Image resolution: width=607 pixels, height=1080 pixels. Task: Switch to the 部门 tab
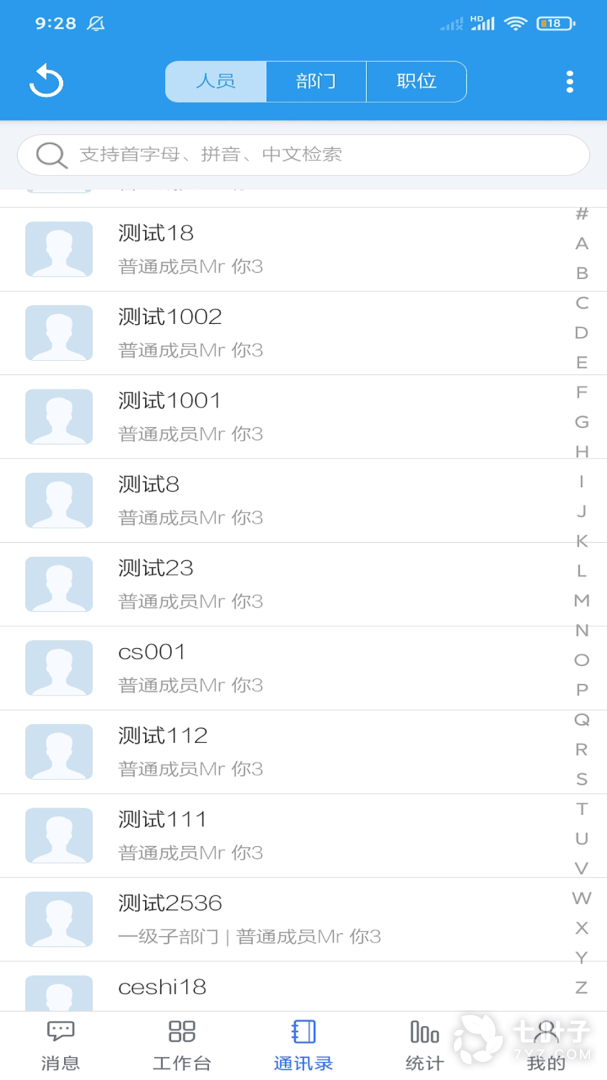click(x=316, y=81)
